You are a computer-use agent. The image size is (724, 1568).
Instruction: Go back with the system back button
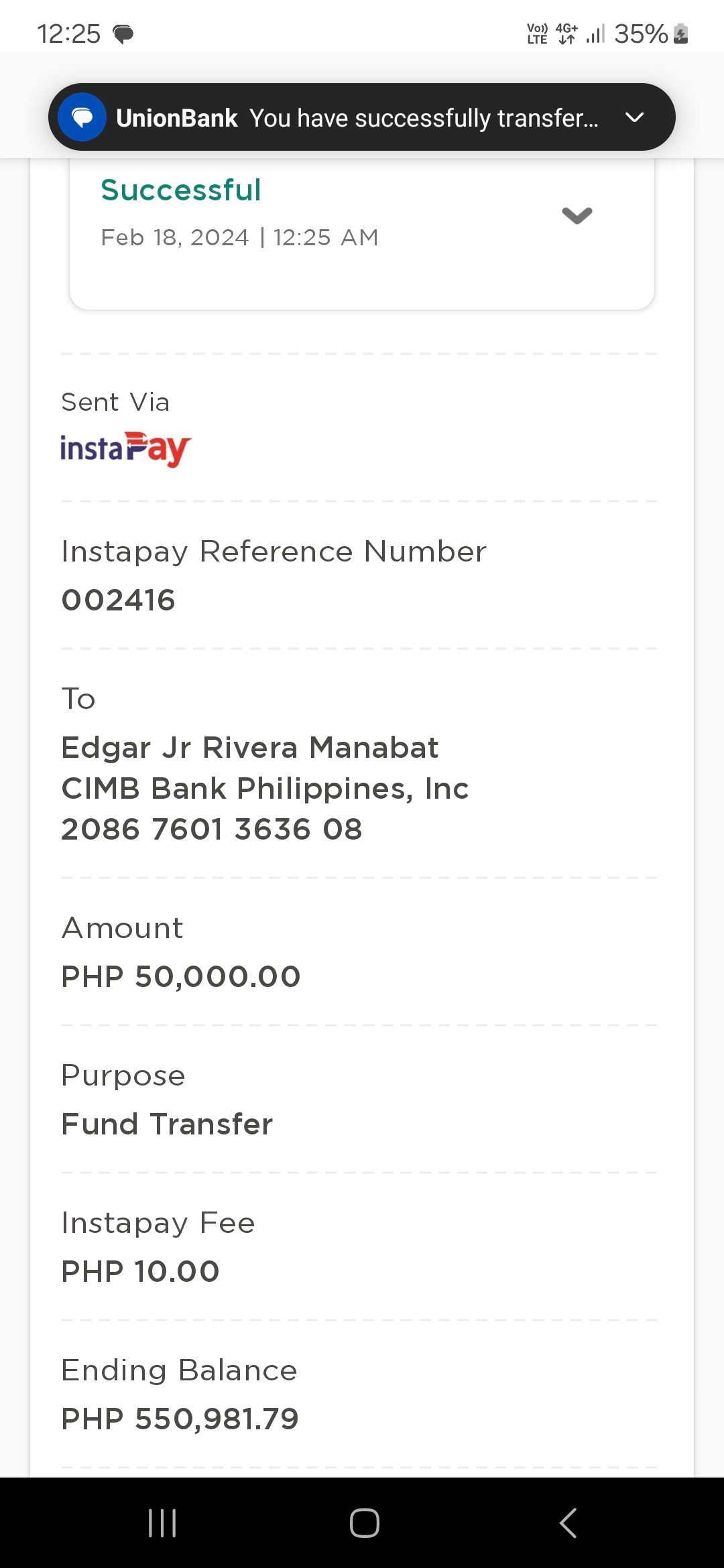[568, 1523]
